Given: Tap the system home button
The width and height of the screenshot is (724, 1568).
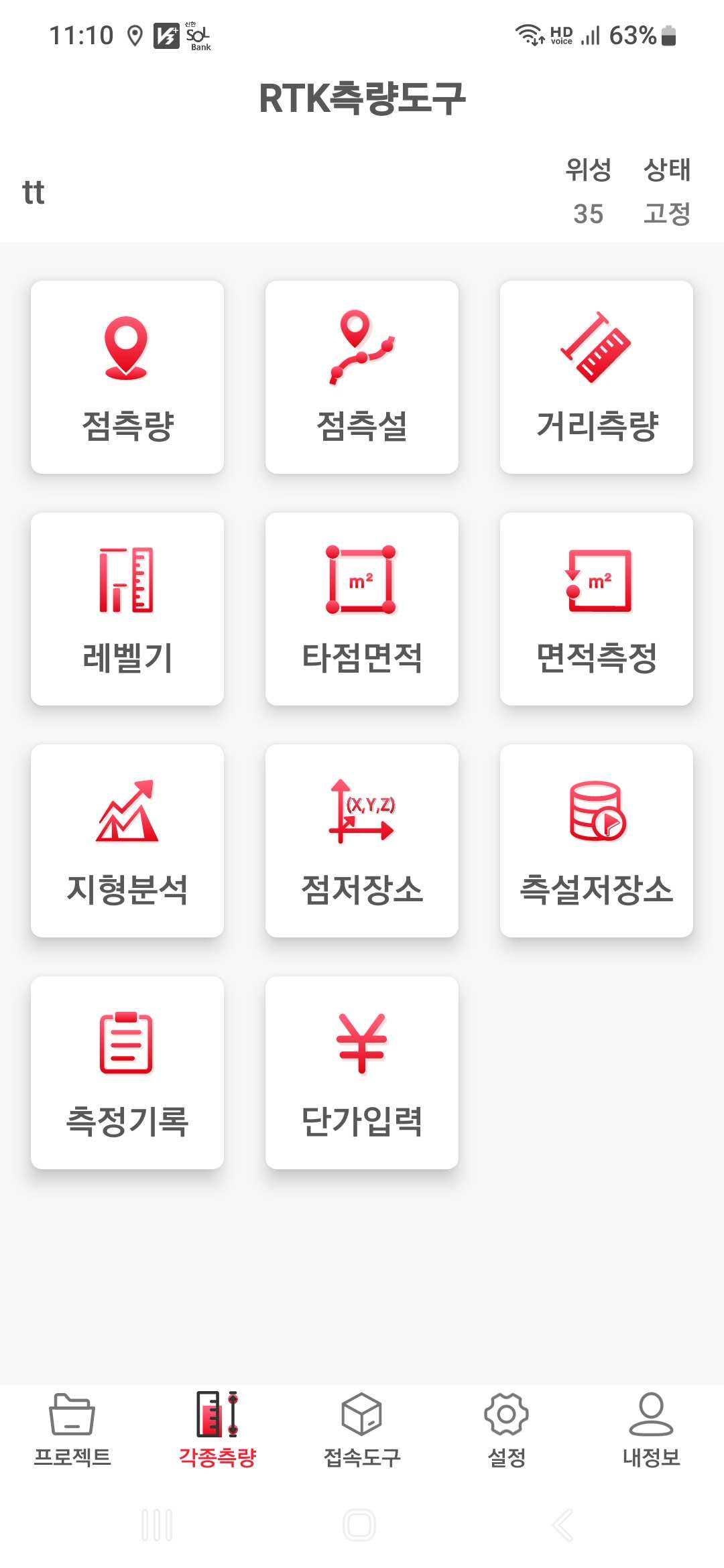Looking at the screenshot, I should tap(360, 1526).
